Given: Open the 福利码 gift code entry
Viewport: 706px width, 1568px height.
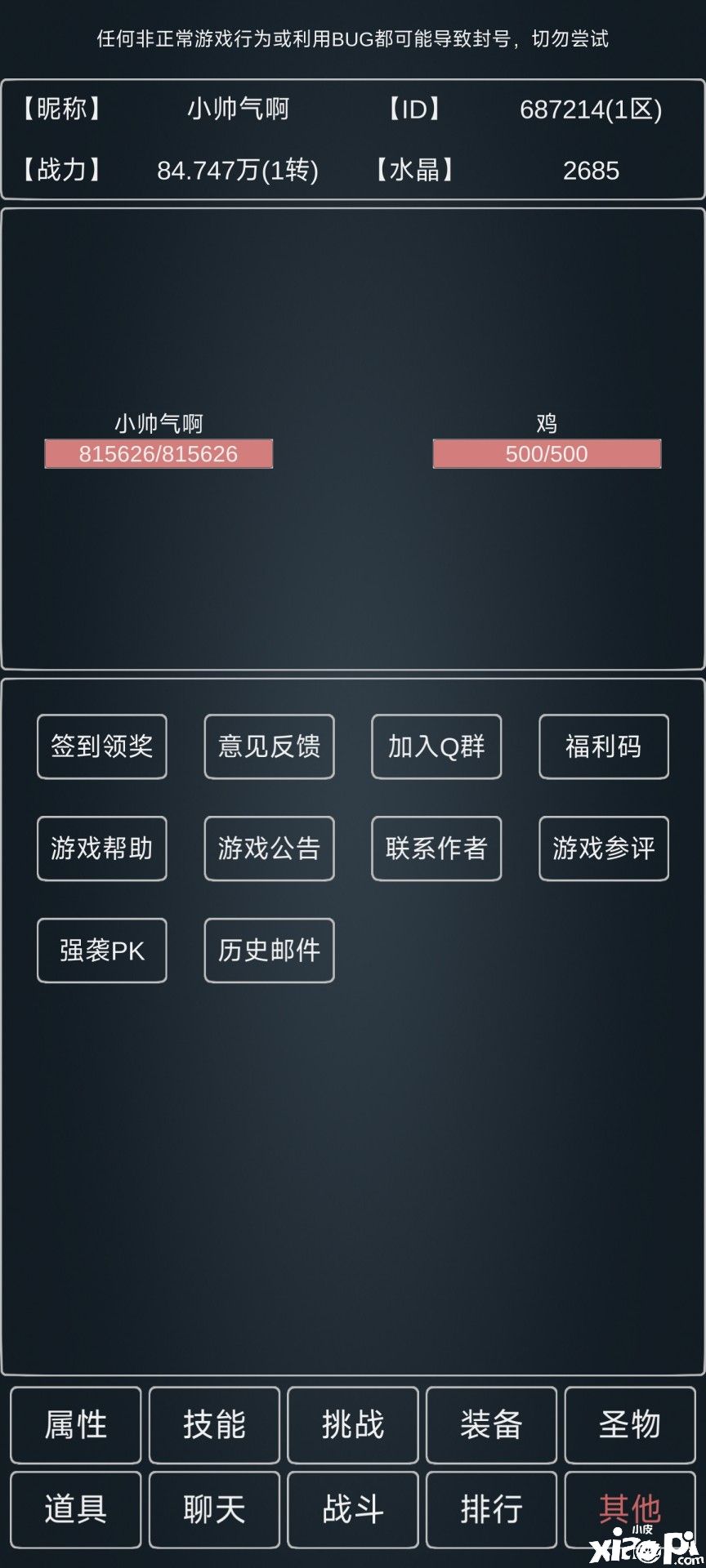Looking at the screenshot, I should click(x=603, y=746).
